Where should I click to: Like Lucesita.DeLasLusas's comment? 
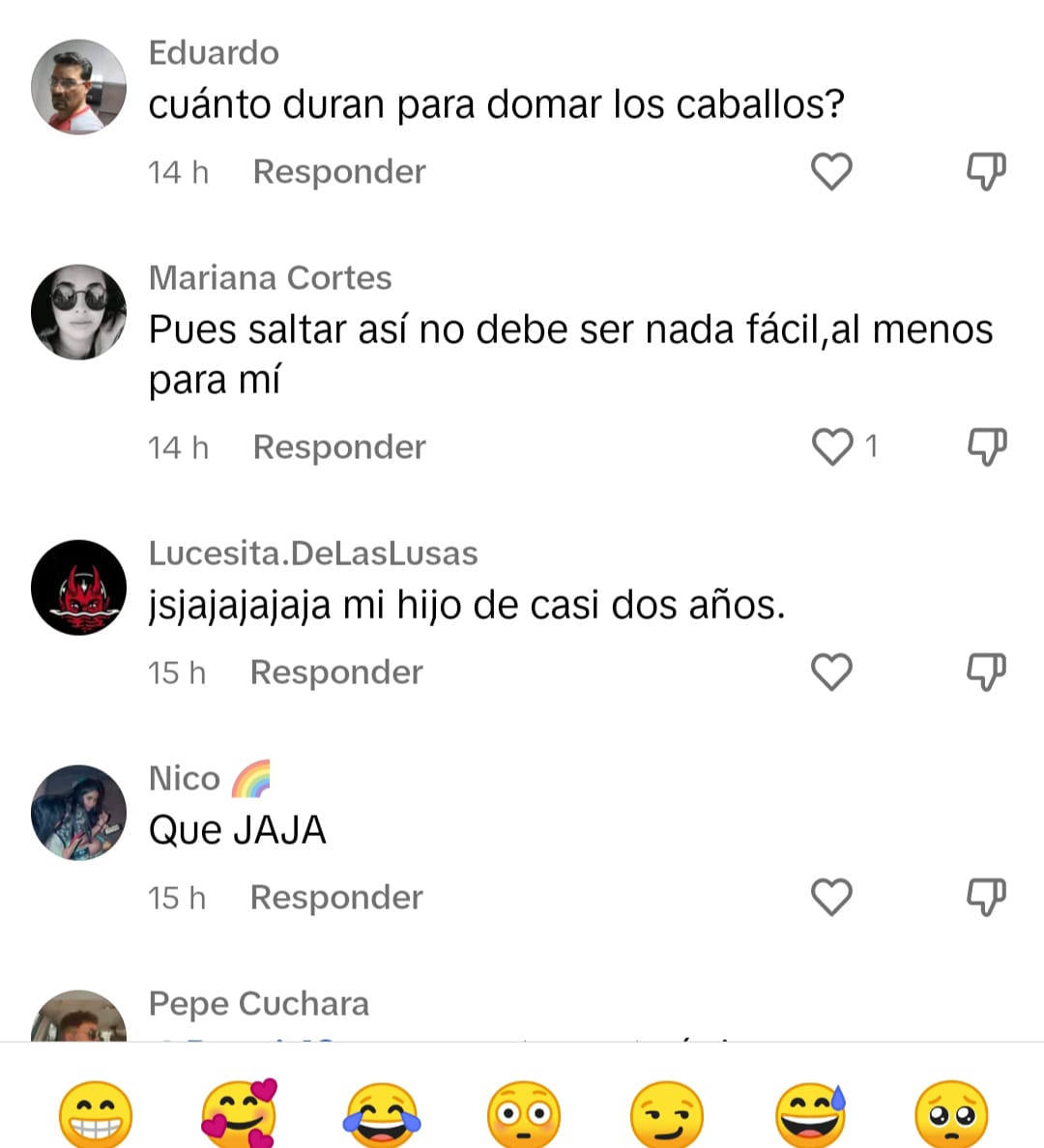click(830, 673)
